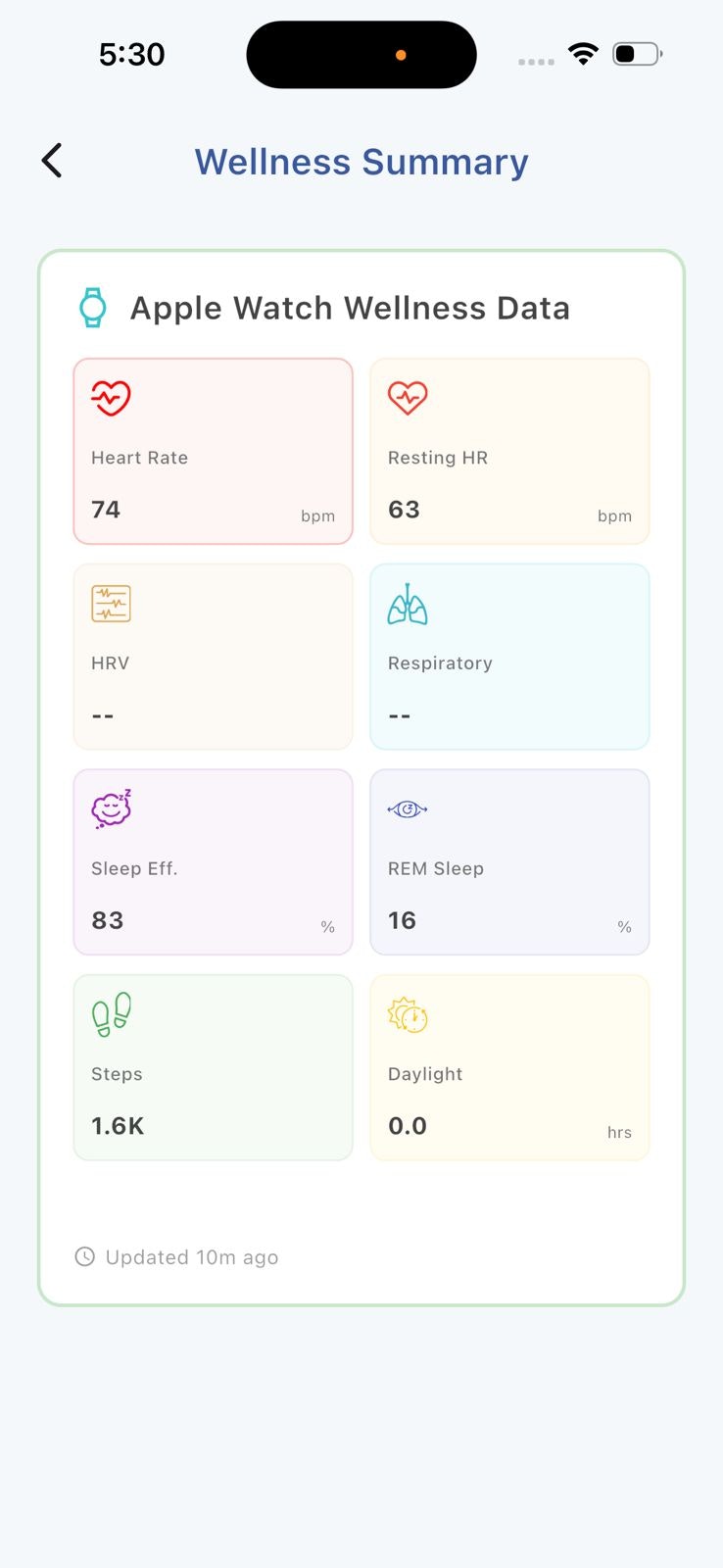Select the HRV card

point(213,657)
